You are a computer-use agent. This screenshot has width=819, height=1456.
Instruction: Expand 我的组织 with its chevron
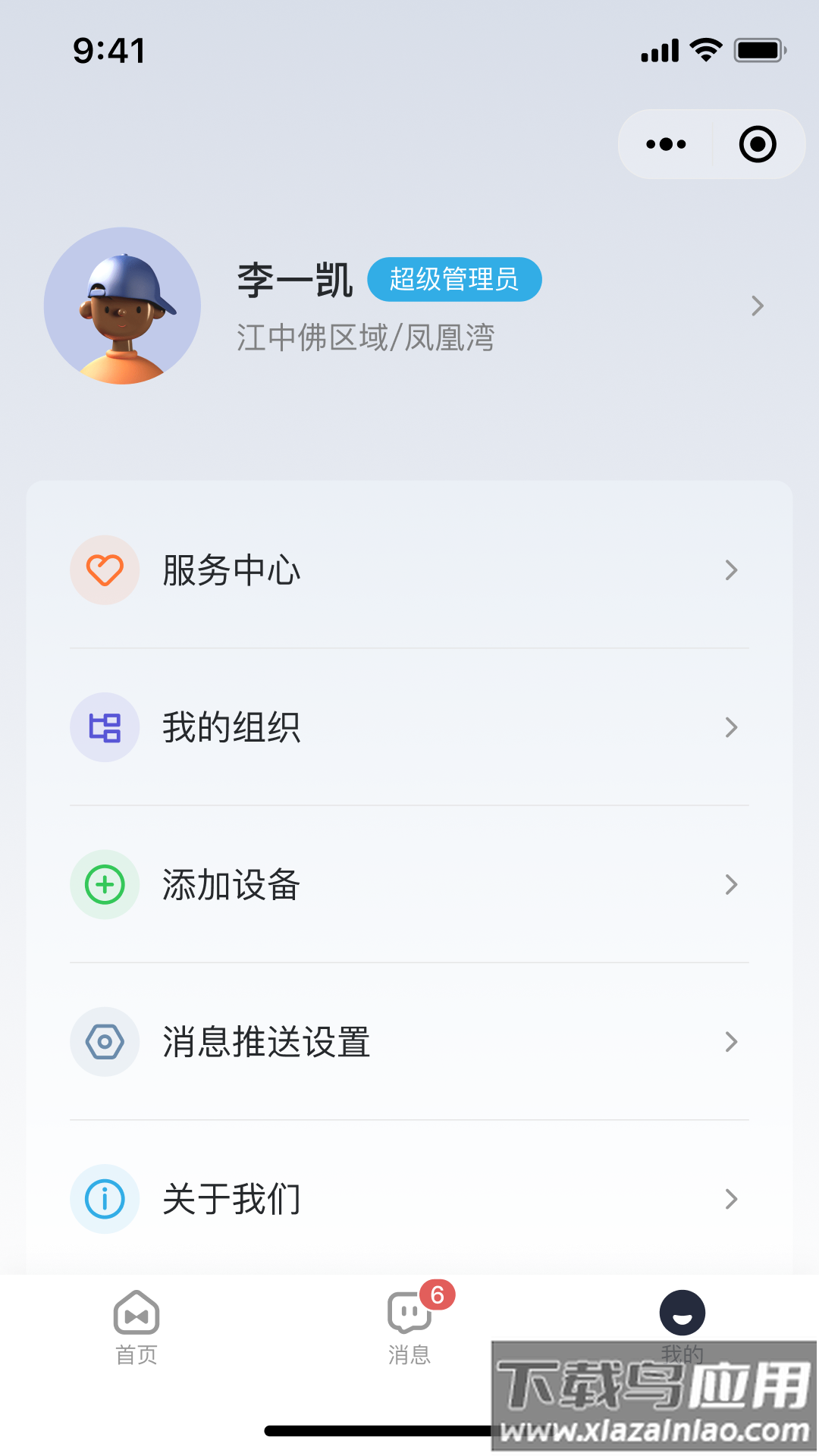pyautogui.click(x=730, y=726)
